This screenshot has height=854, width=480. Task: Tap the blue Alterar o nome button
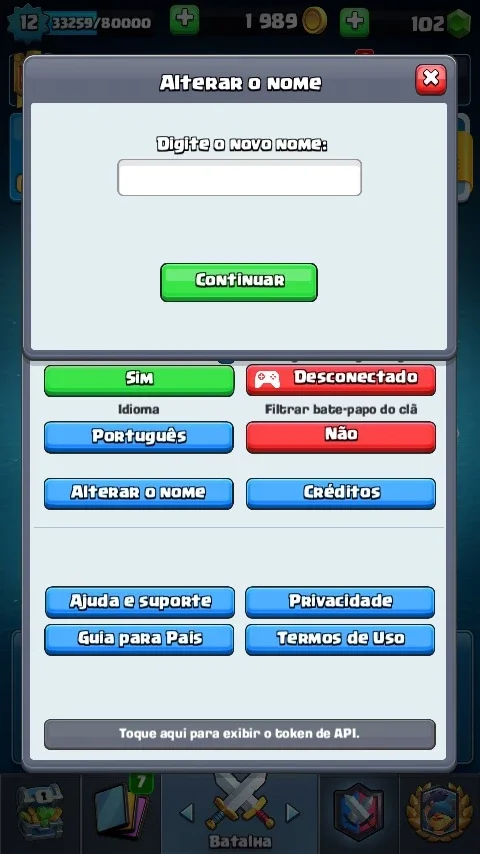[x=139, y=493]
